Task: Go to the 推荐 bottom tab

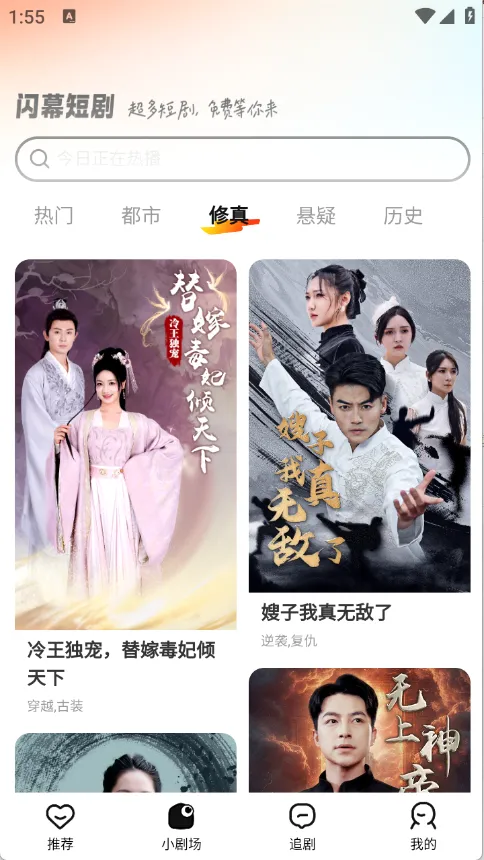Action: click(x=60, y=827)
